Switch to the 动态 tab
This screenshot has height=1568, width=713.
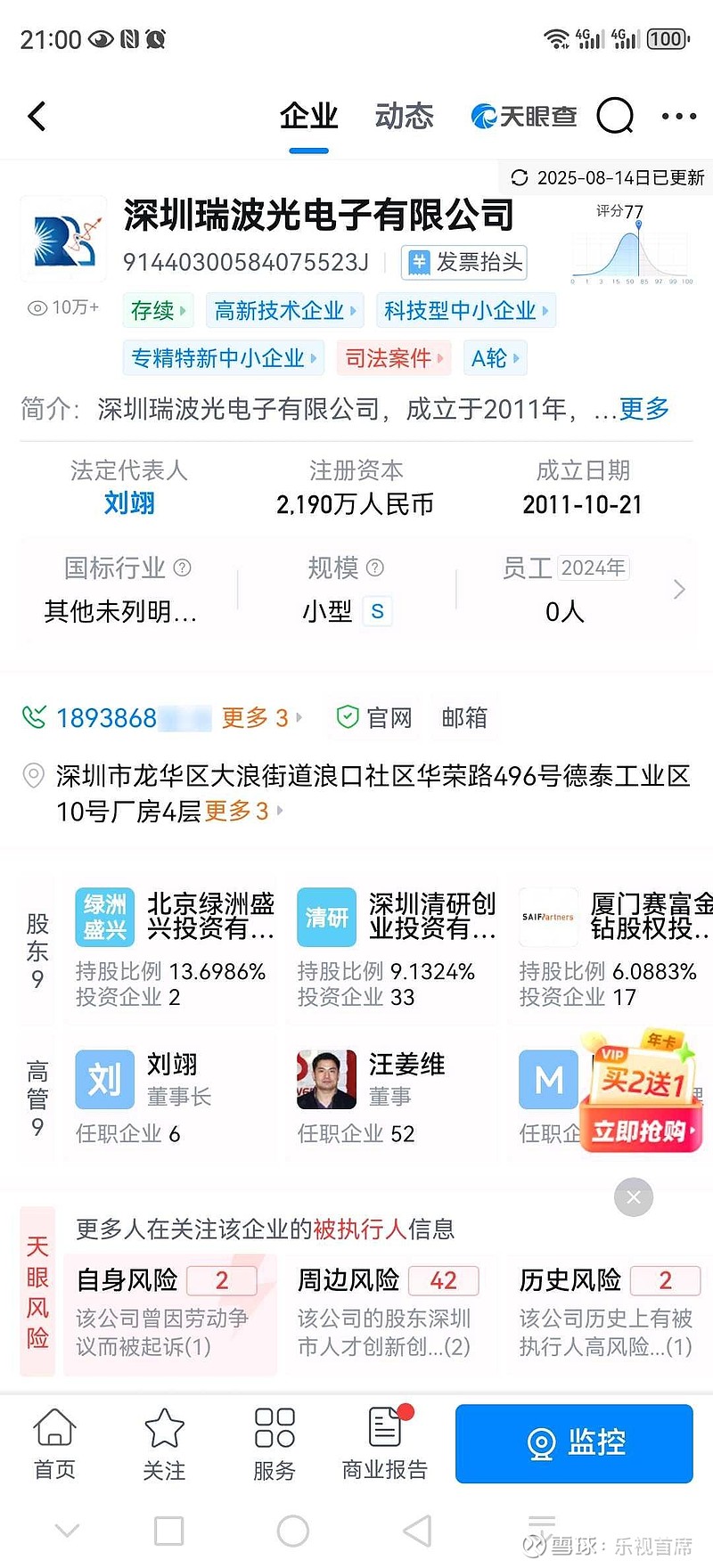(x=404, y=116)
